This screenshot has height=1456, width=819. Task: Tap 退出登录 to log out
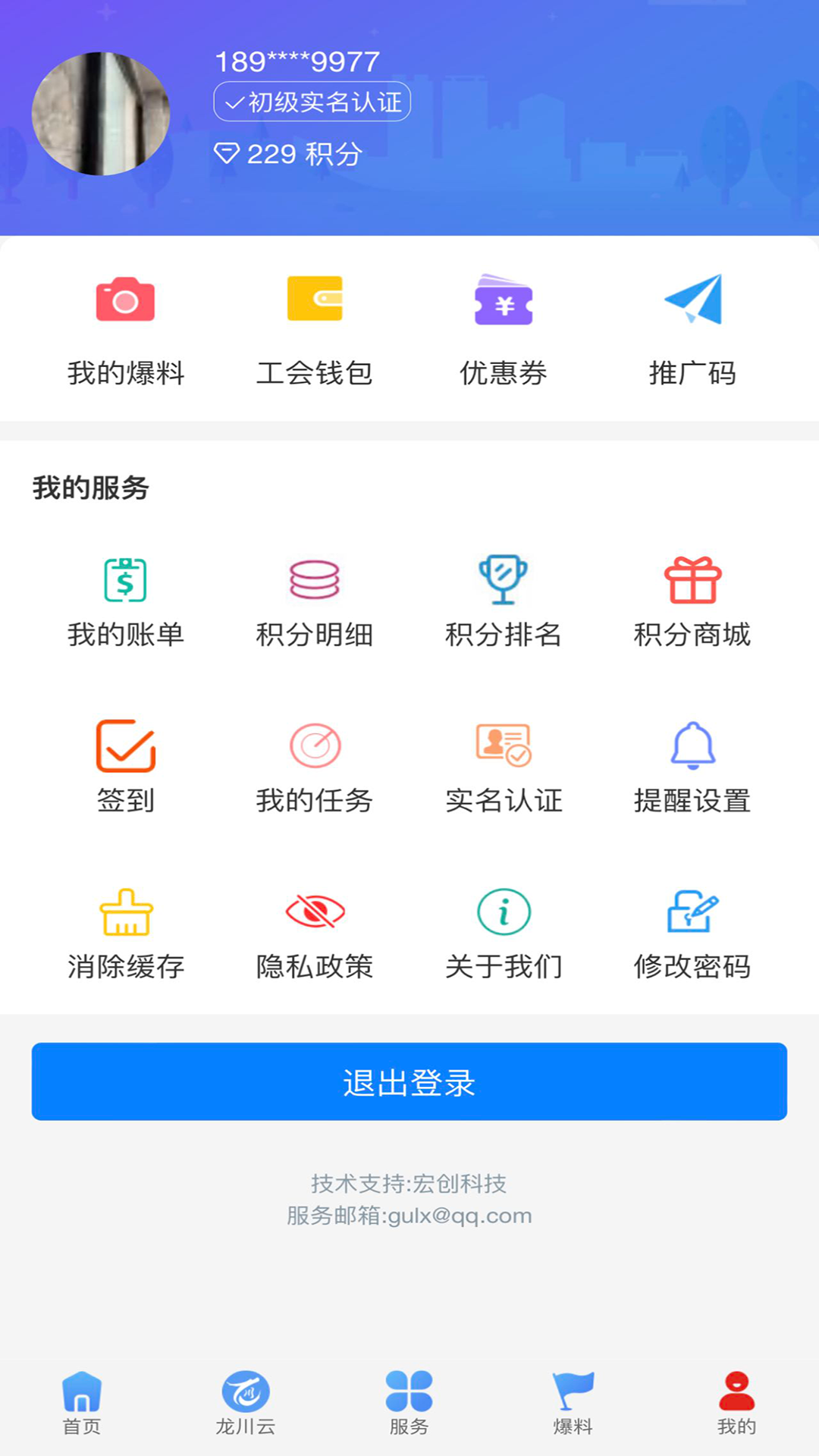click(x=409, y=1081)
